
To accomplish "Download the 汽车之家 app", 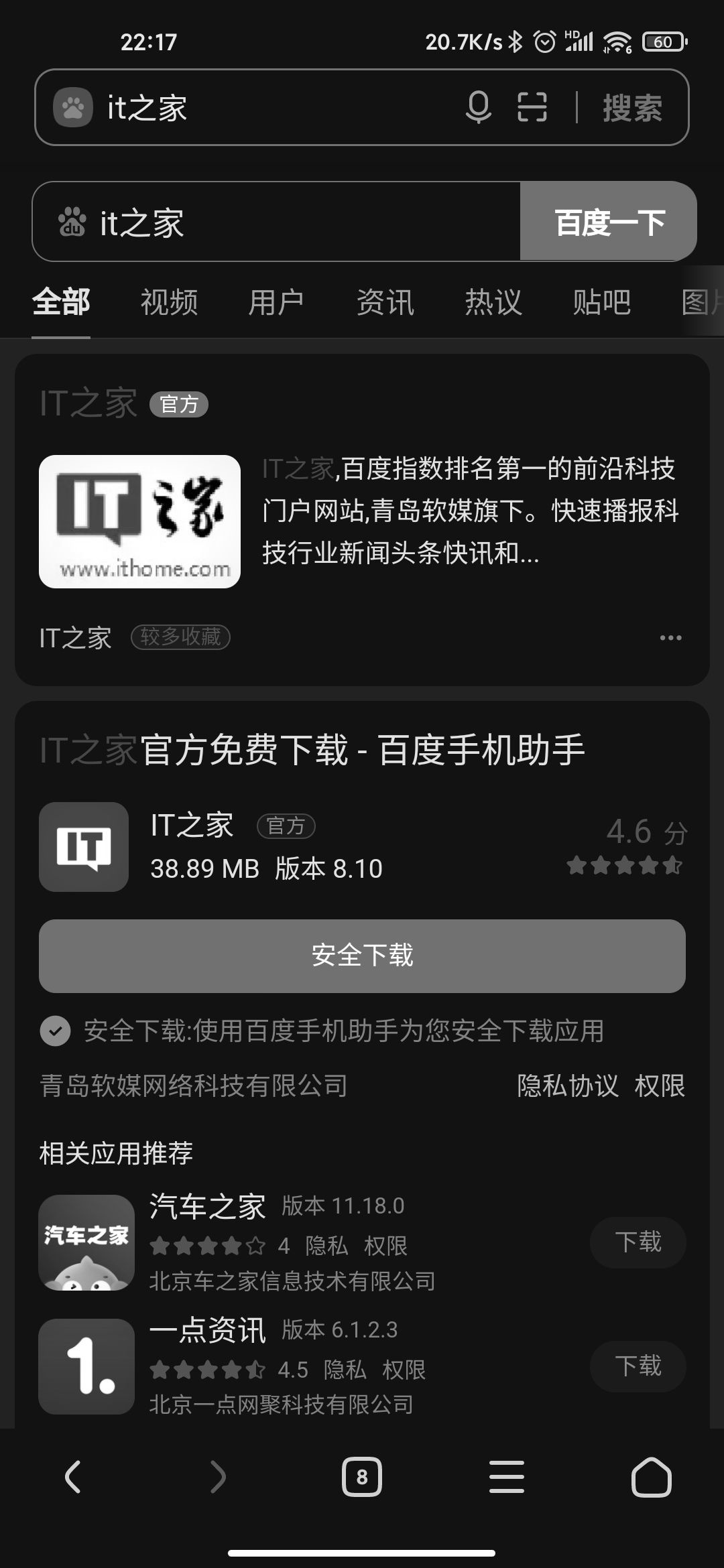I will pyautogui.click(x=638, y=1242).
